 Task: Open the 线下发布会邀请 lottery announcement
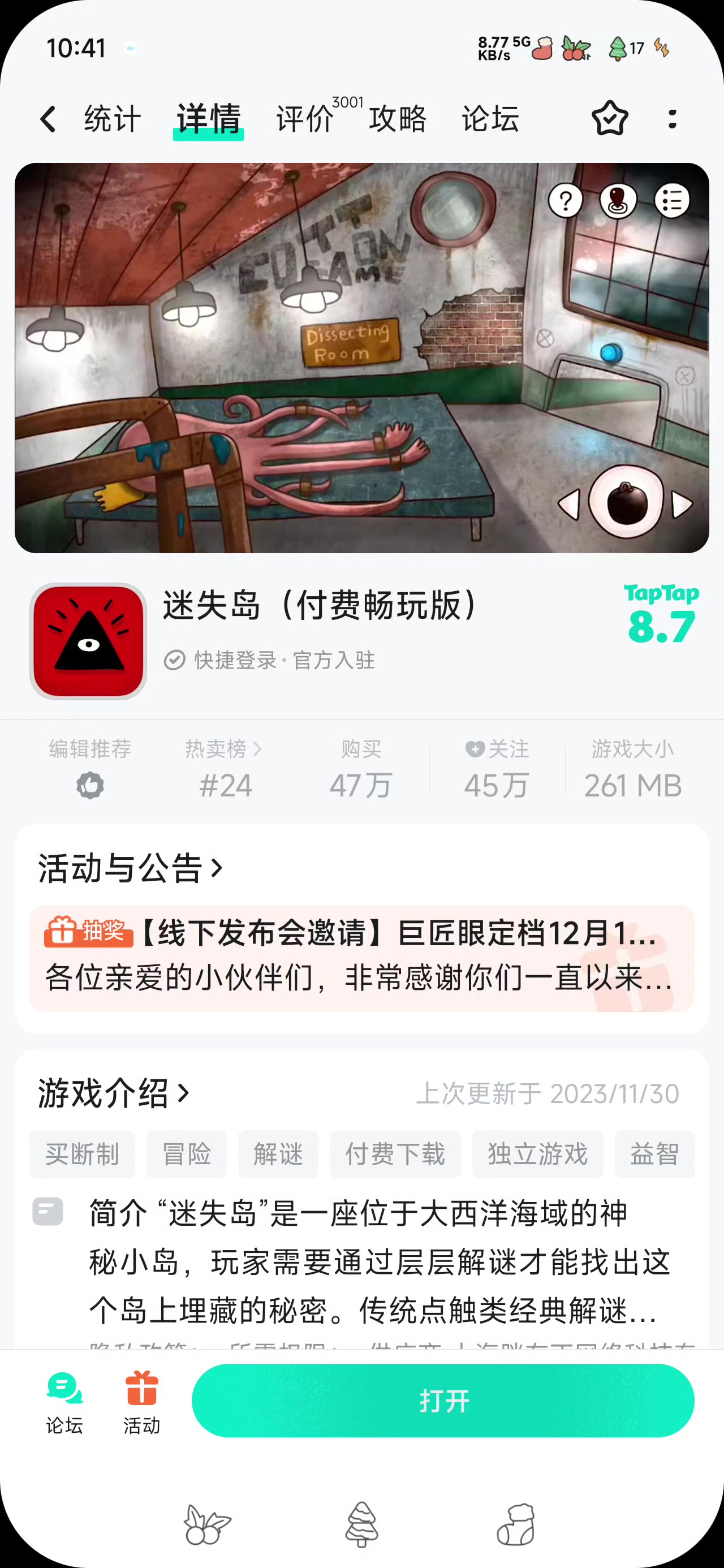coord(361,958)
